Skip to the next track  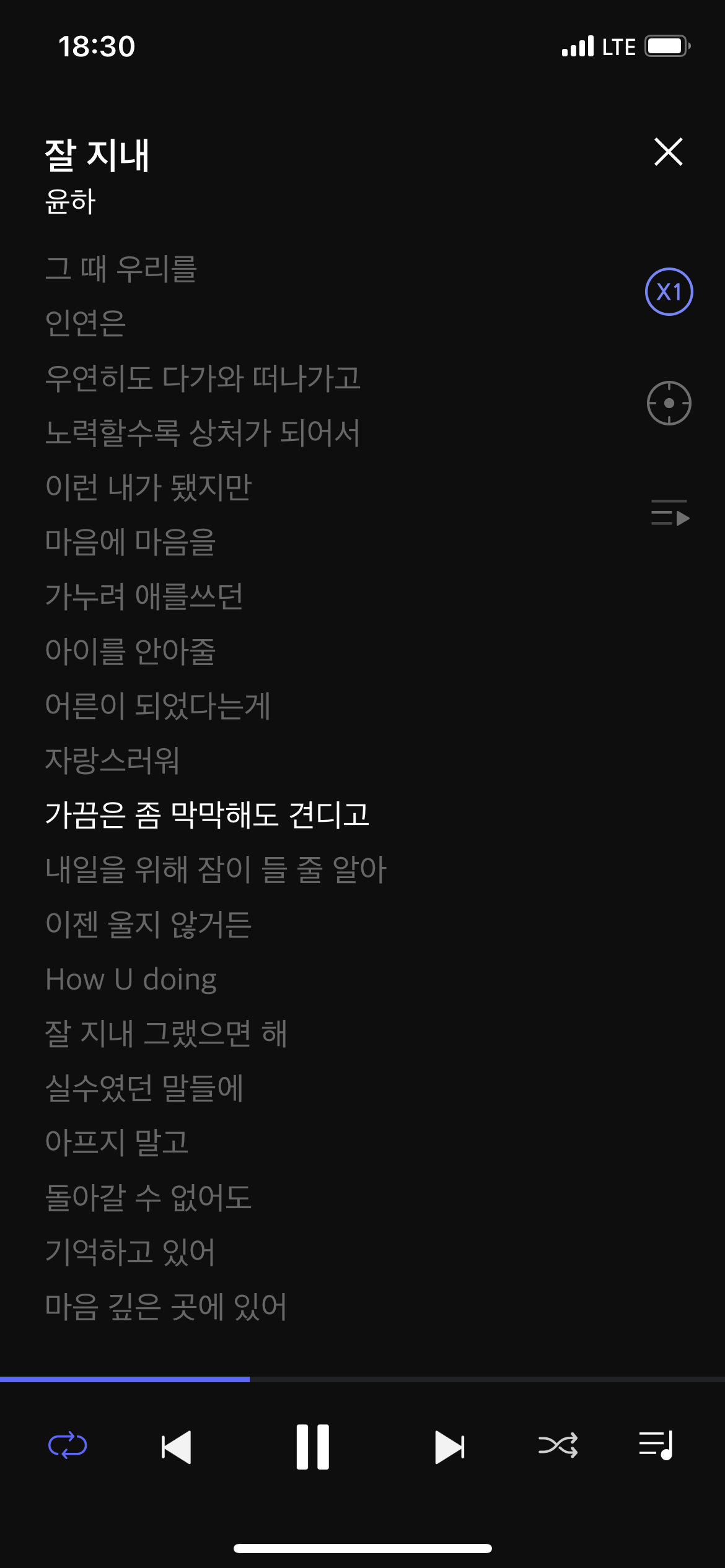tap(449, 1447)
